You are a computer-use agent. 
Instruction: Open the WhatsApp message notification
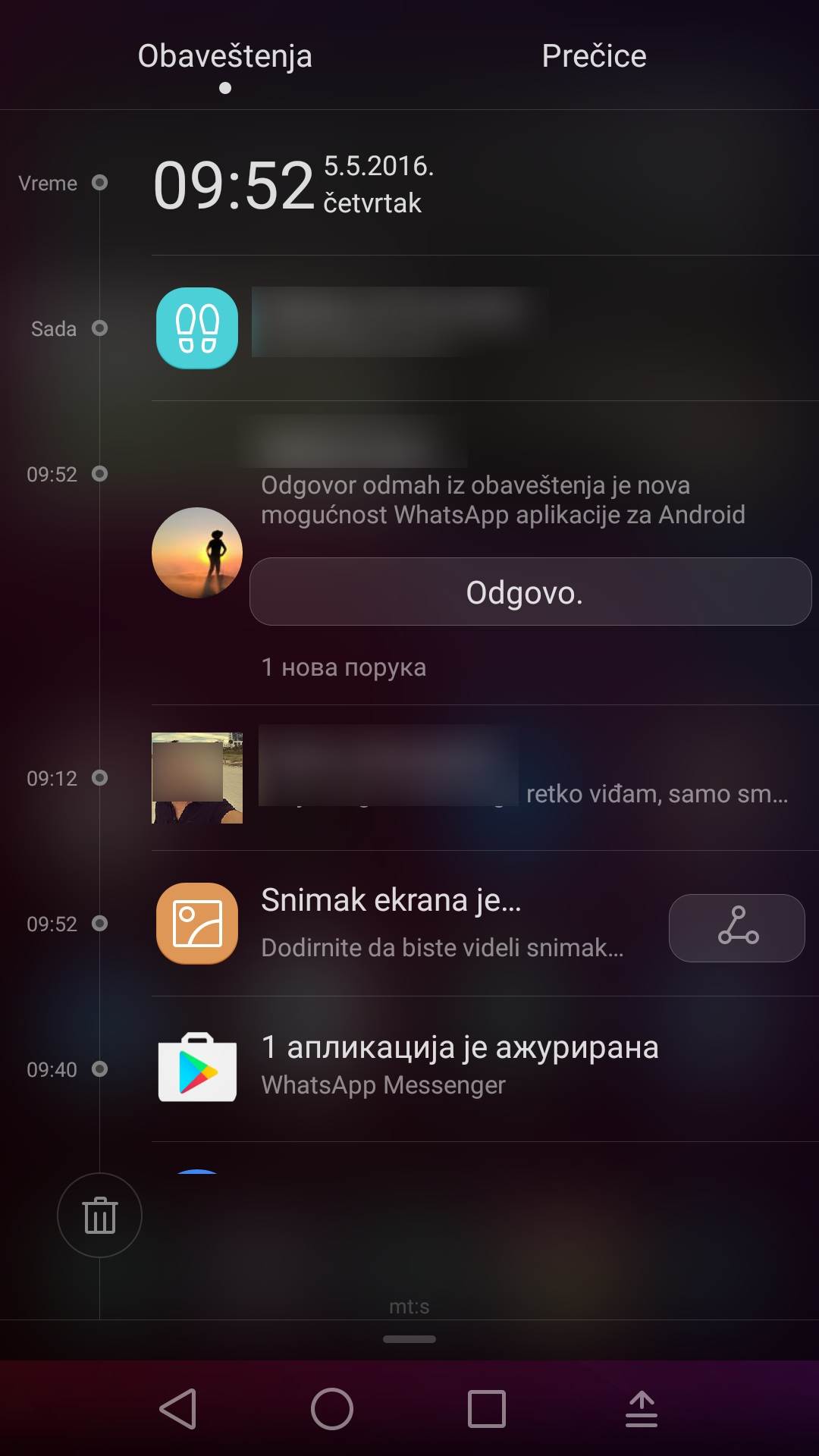502,500
